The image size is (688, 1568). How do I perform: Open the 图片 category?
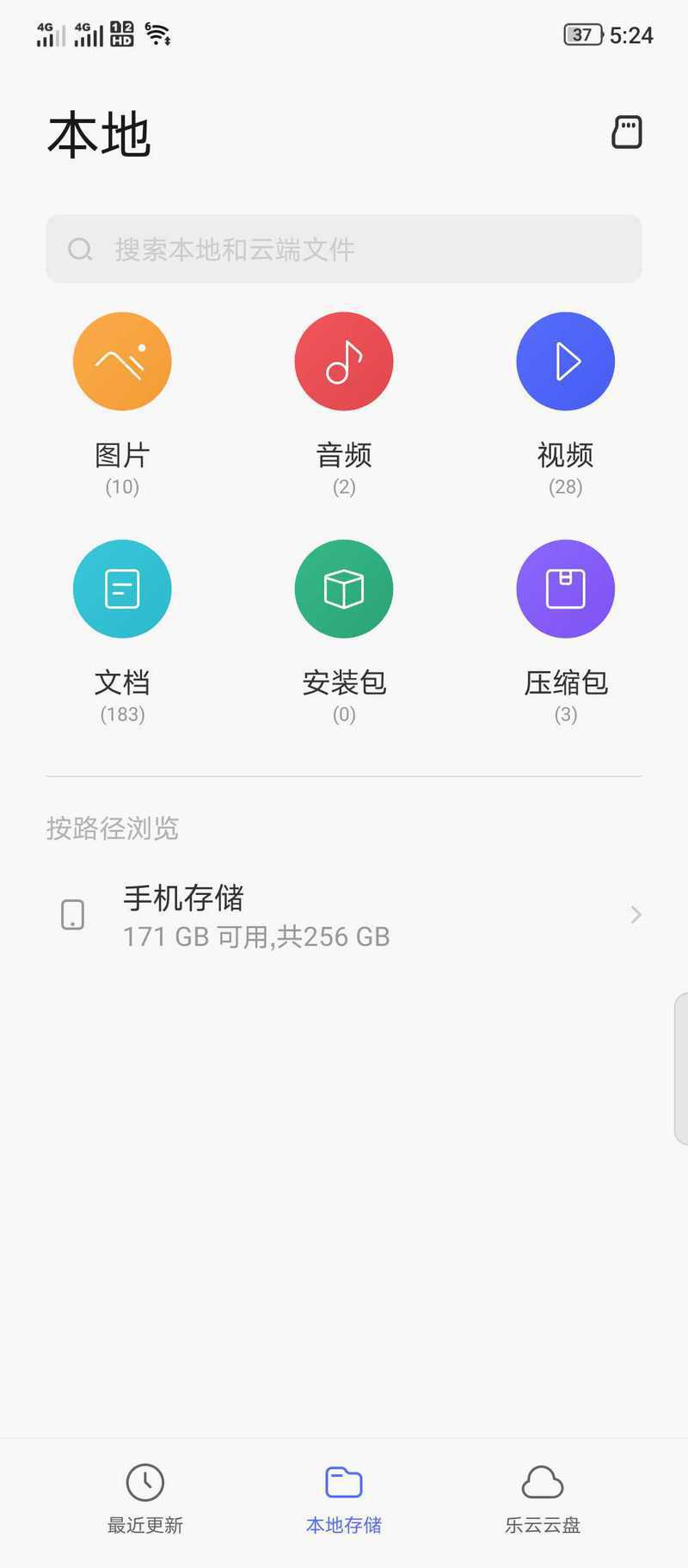coord(122,404)
